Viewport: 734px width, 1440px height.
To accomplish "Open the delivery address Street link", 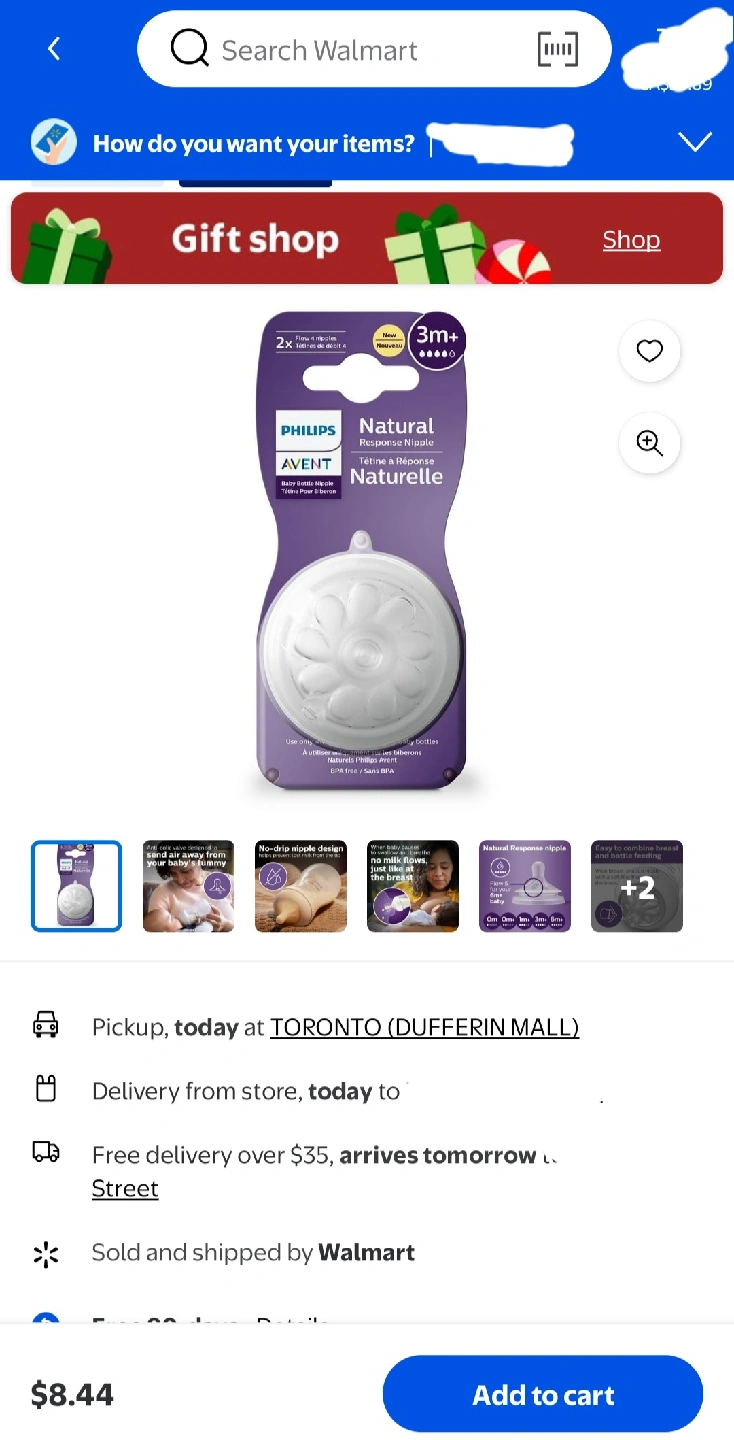I will click(125, 1189).
